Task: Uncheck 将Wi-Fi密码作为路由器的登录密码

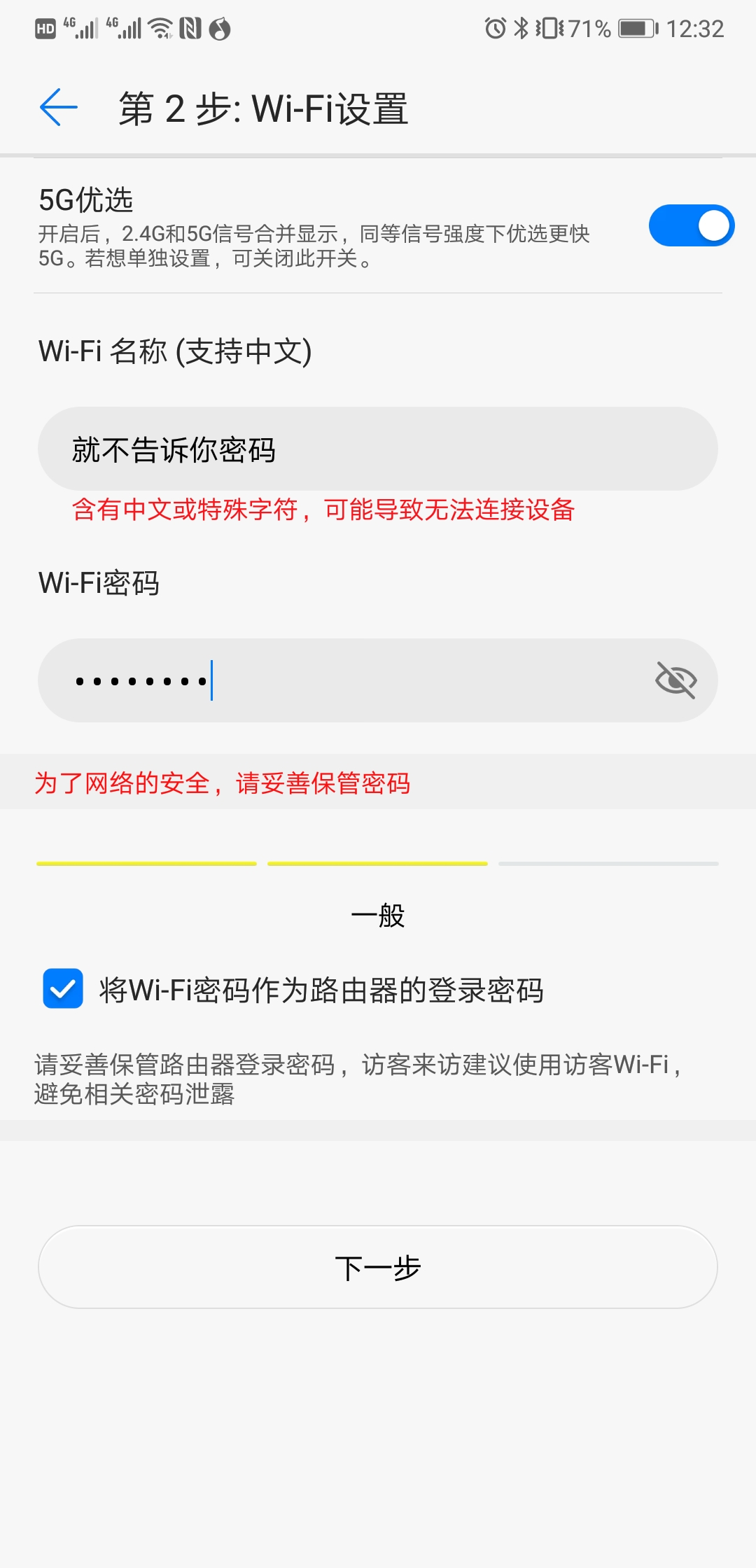Action: [x=62, y=988]
